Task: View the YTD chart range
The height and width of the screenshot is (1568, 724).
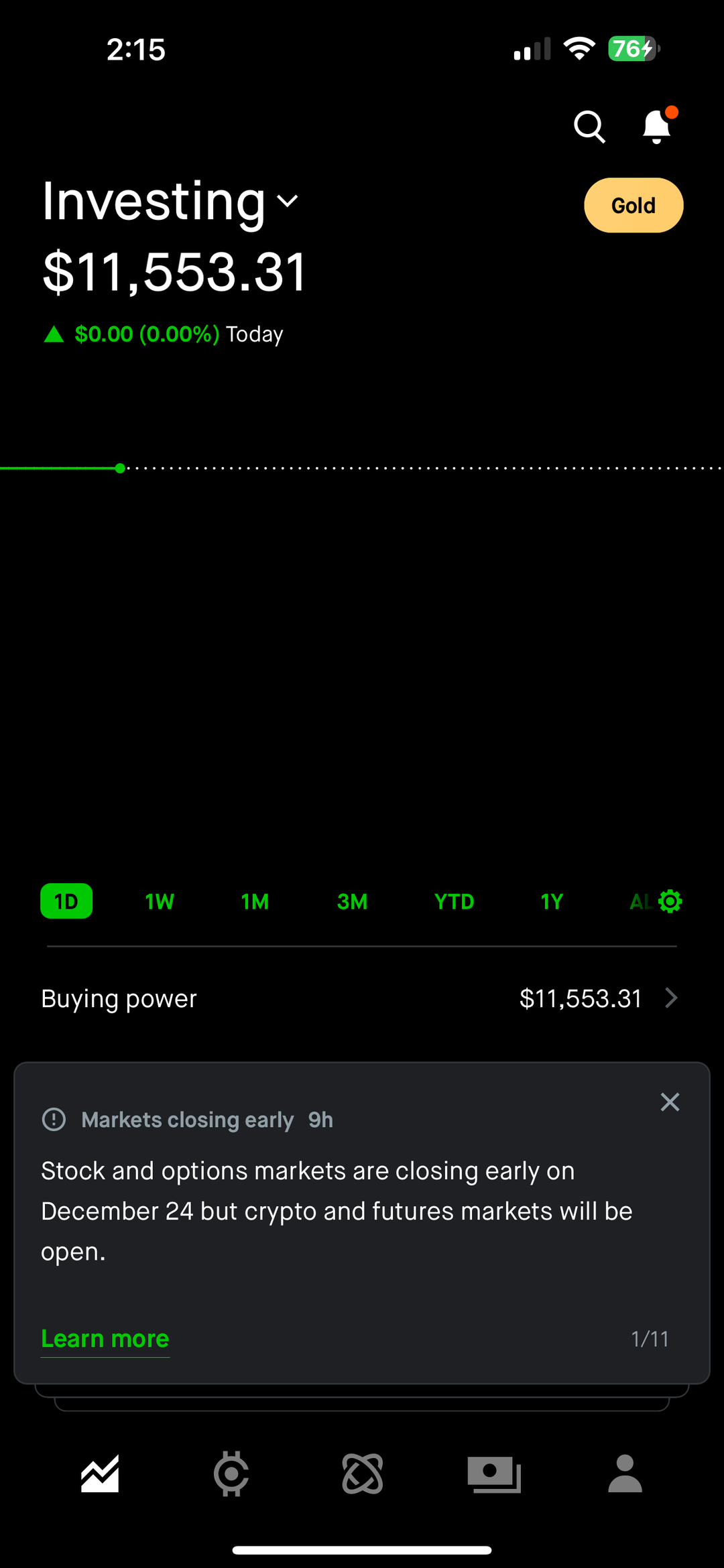Action: [x=454, y=901]
